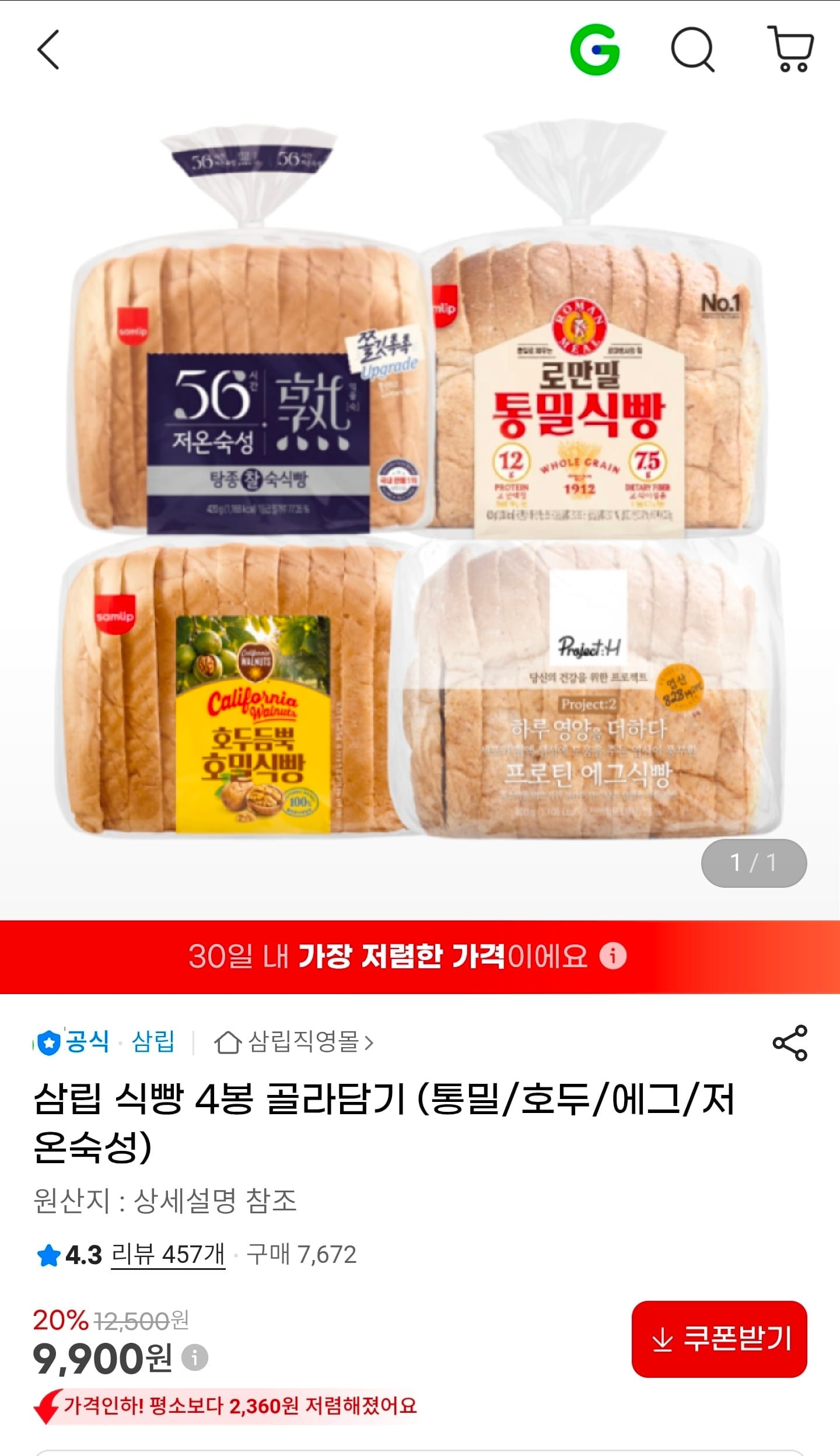This screenshot has height=1456, width=840.
Task: Visit the 삼립직영몰 store page
Action: 295,1042
